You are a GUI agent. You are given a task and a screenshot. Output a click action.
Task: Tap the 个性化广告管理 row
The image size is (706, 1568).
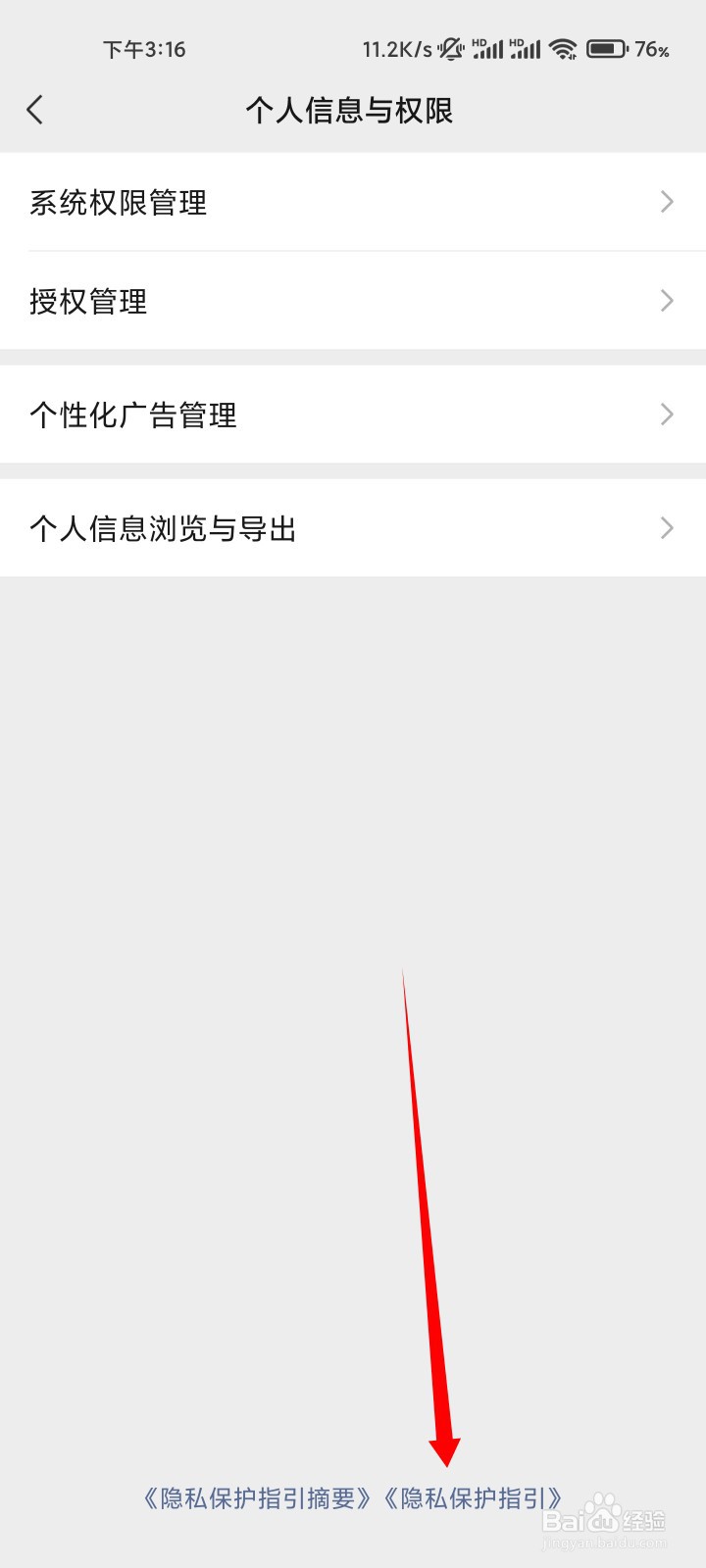click(133, 414)
